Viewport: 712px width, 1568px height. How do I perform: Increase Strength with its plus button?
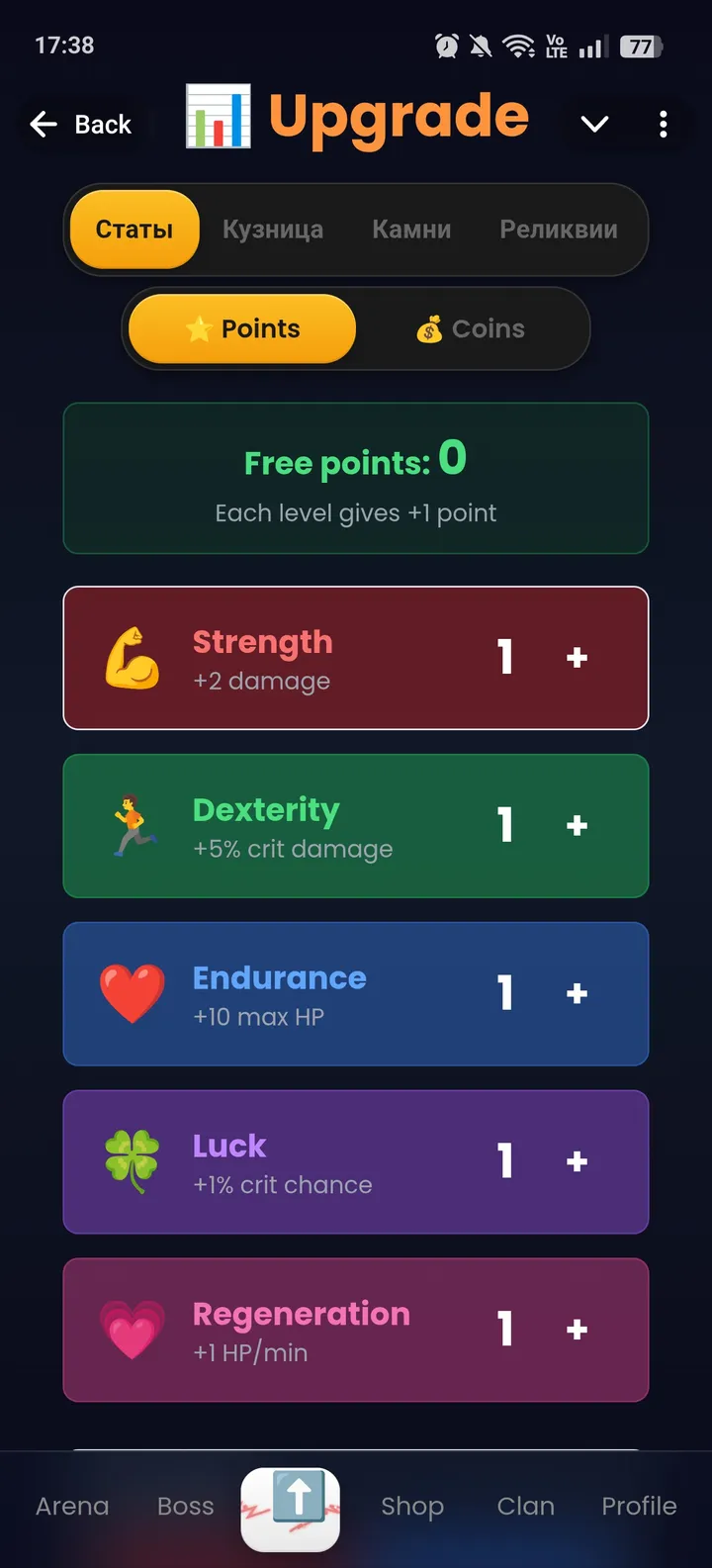click(x=577, y=656)
